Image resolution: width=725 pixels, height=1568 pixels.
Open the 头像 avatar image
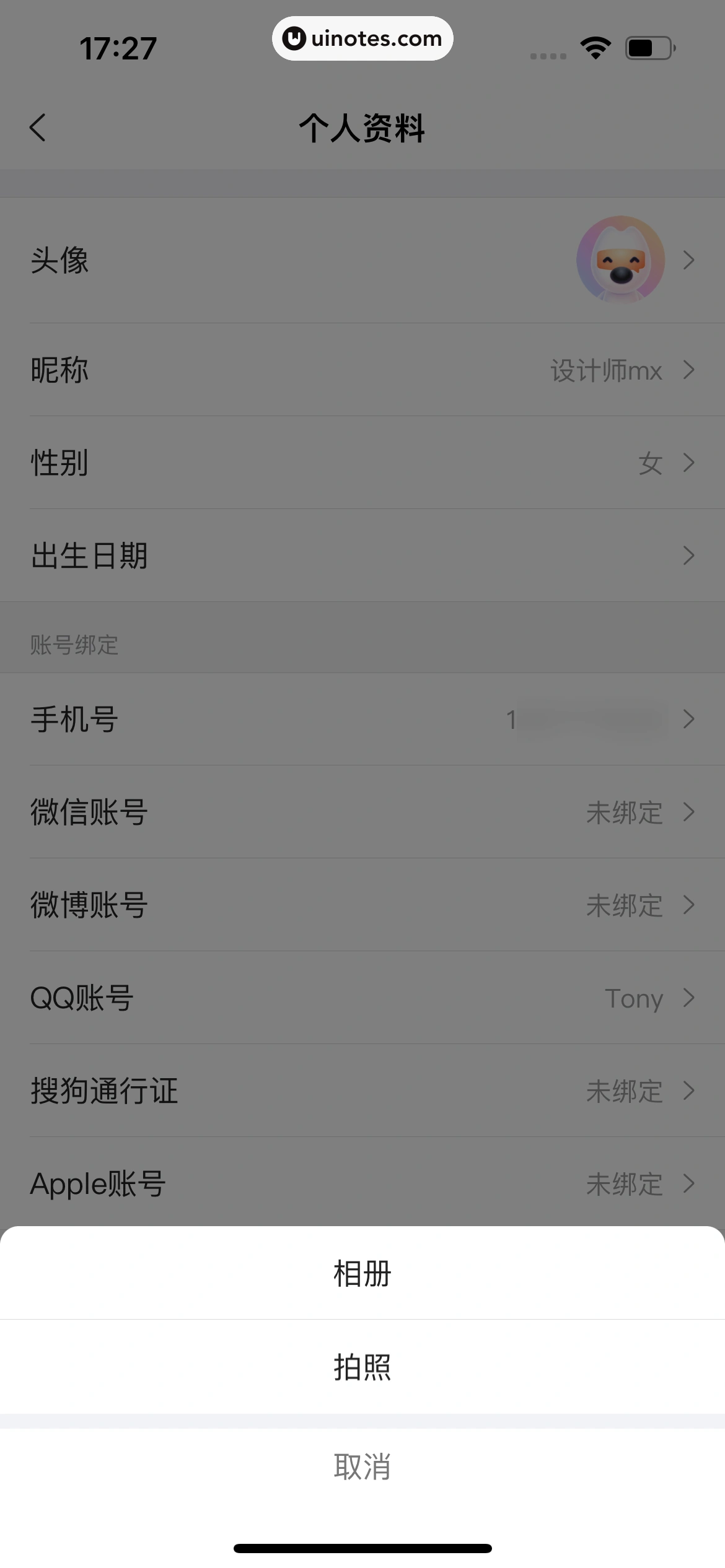pos(619,261)
